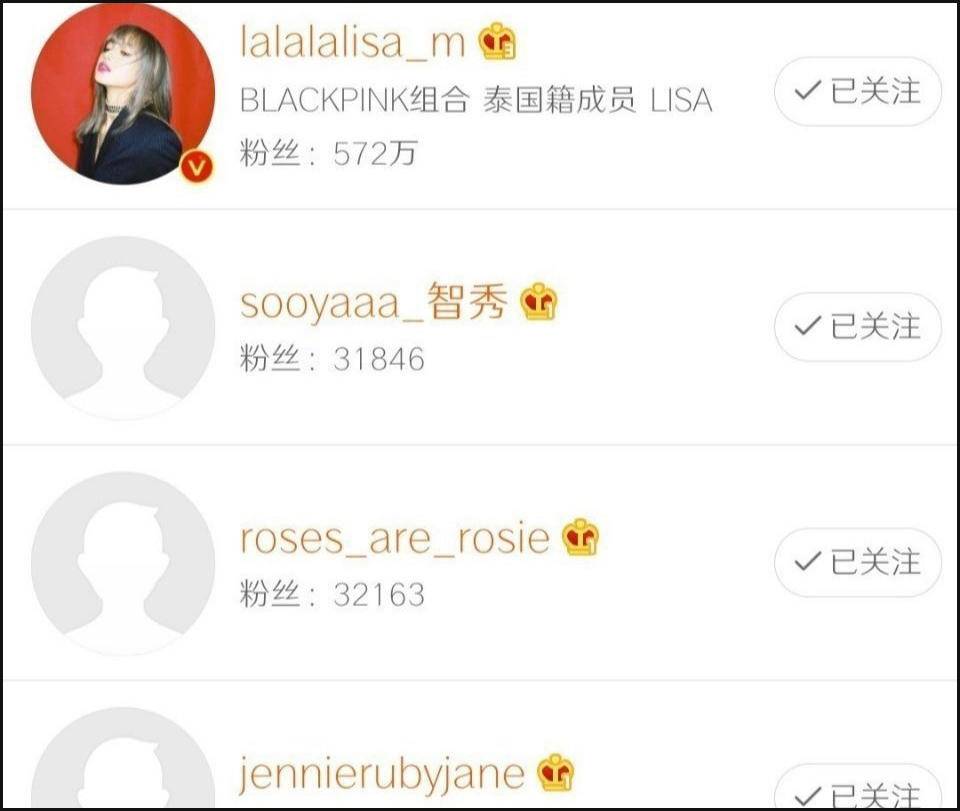
Task: Unfollow lalalalisa_m via the 已关注 button
Action: (x=857, y=92)
